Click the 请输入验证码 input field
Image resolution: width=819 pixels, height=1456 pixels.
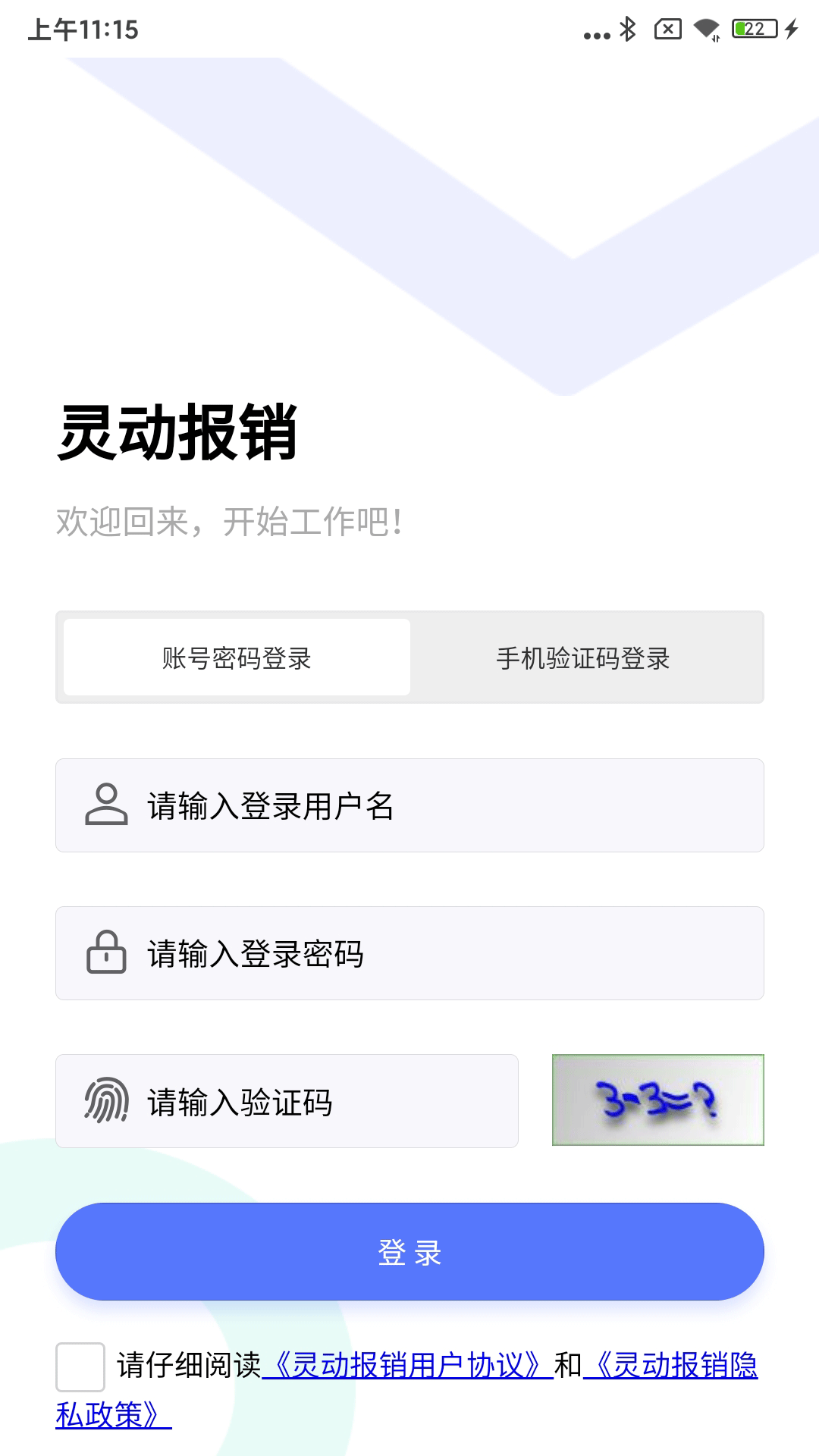[288, 1101]
